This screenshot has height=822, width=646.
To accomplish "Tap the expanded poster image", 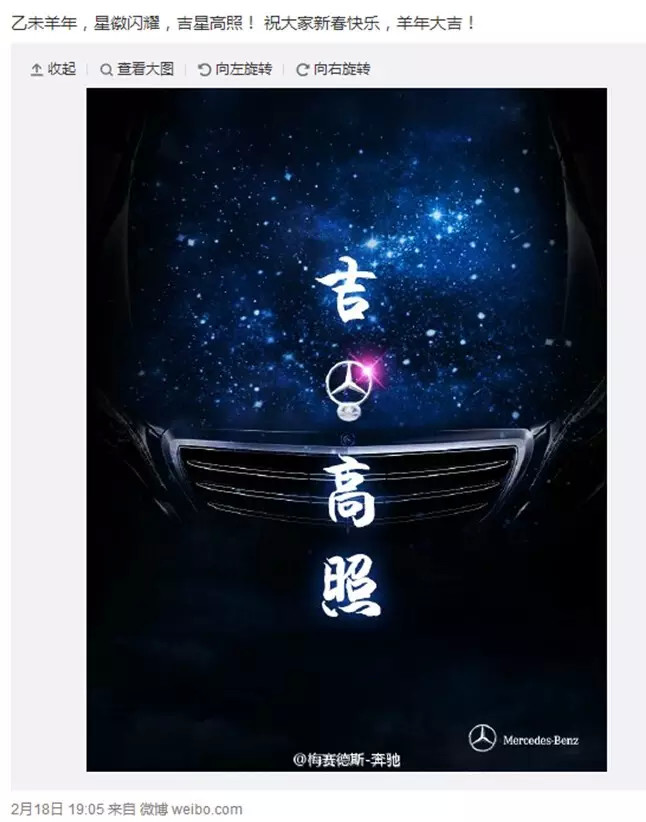I will coord(346,430).
